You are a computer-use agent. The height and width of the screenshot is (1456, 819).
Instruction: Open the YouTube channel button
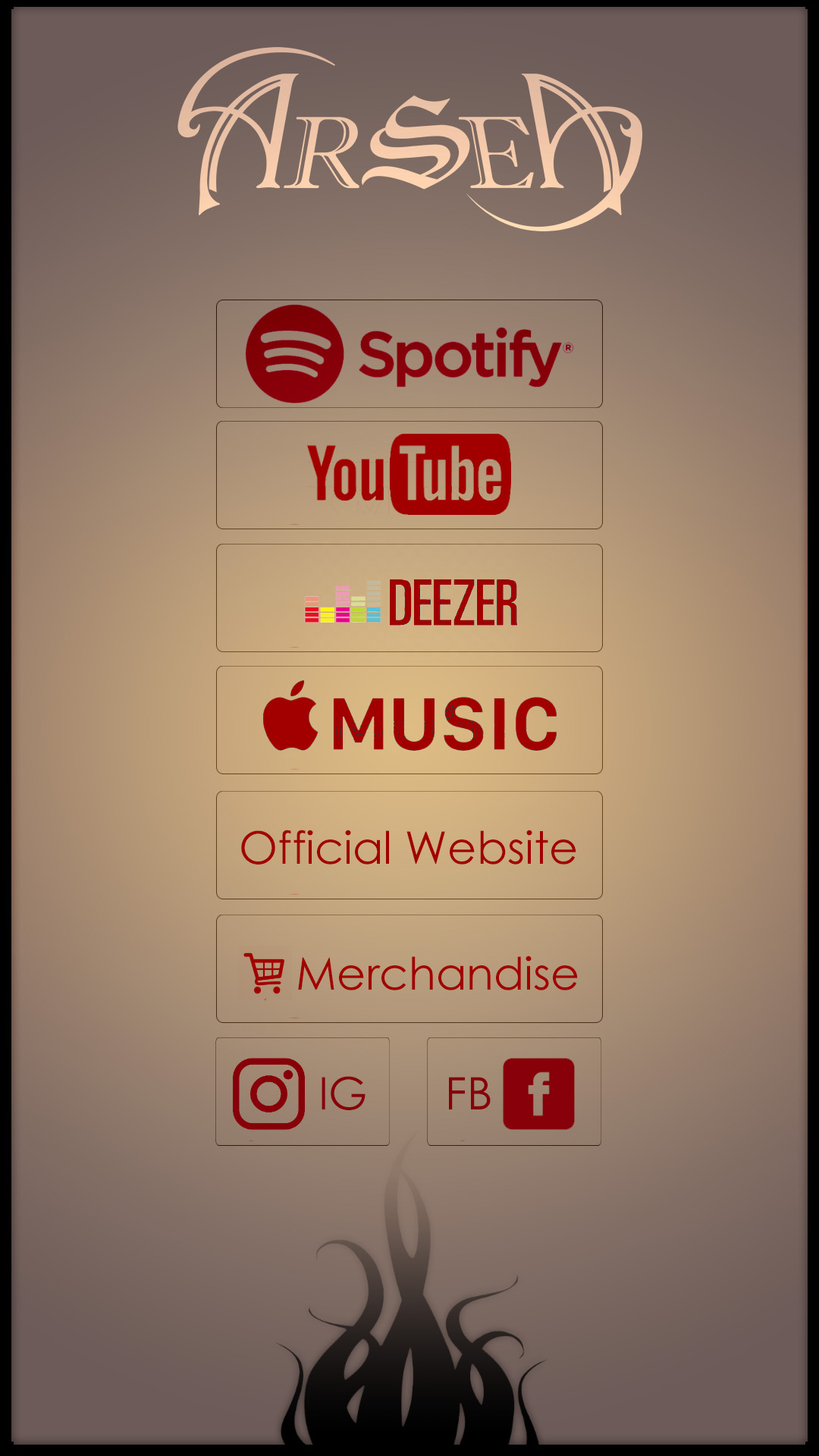409,475
